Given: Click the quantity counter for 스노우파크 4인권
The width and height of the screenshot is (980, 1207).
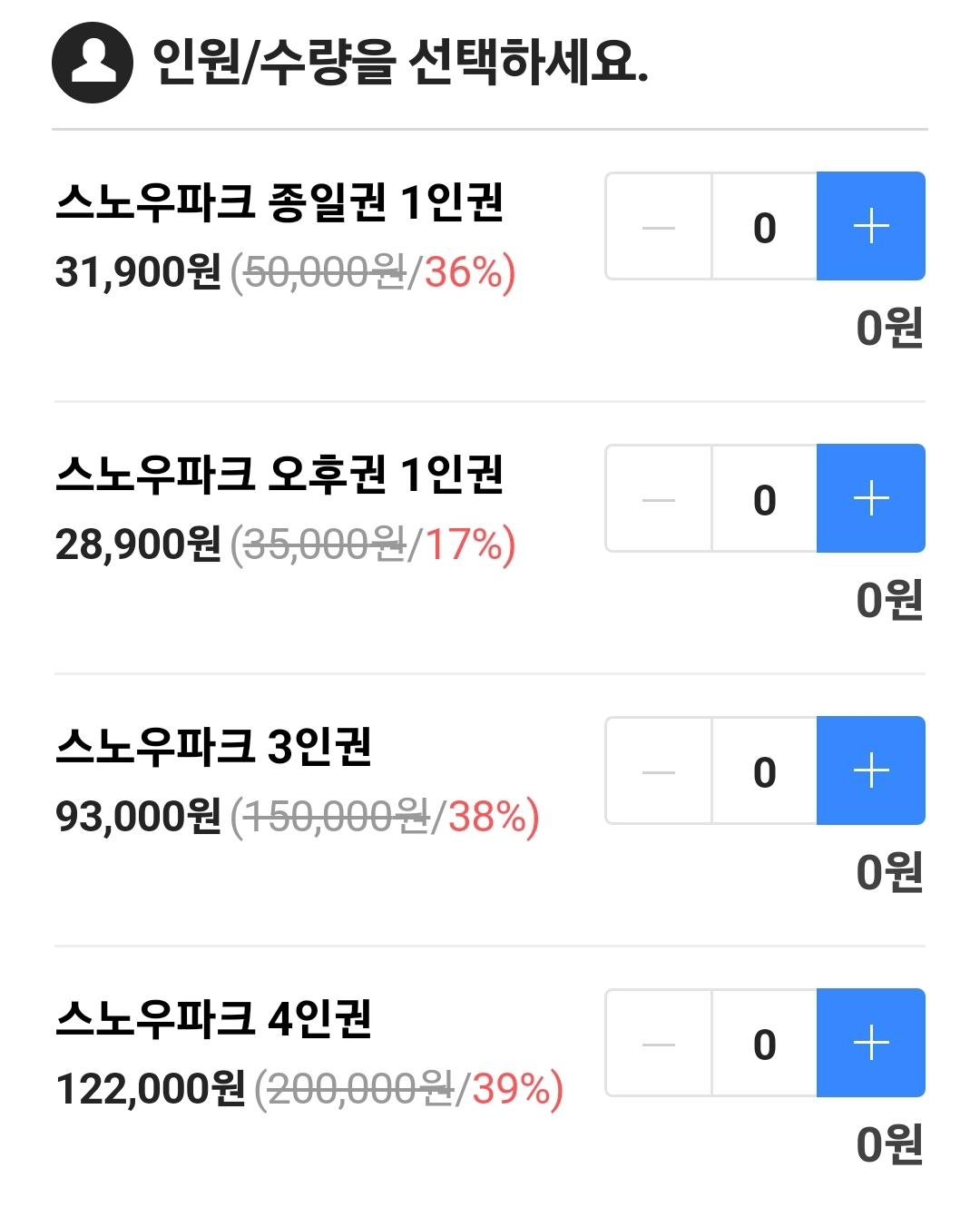Looking at the screenshot, I should [x=765, y=1044].
